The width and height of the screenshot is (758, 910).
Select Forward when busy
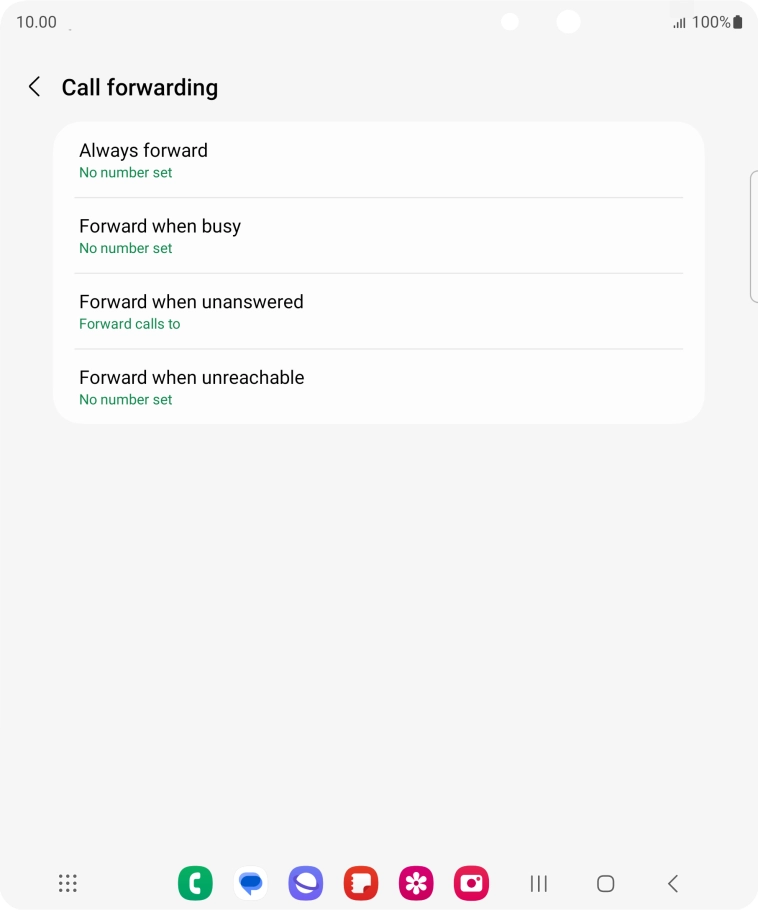(x=378, y=236)
